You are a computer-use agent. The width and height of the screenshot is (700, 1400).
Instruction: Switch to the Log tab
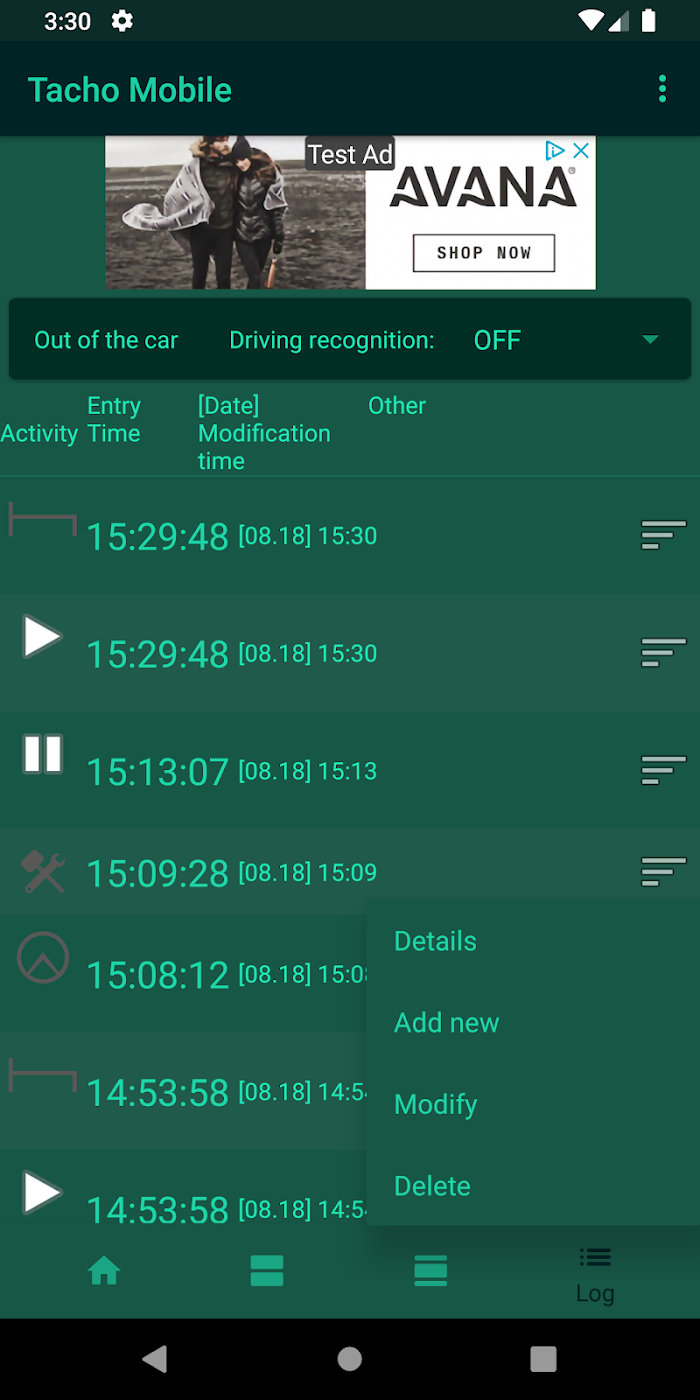[595, 1274]
